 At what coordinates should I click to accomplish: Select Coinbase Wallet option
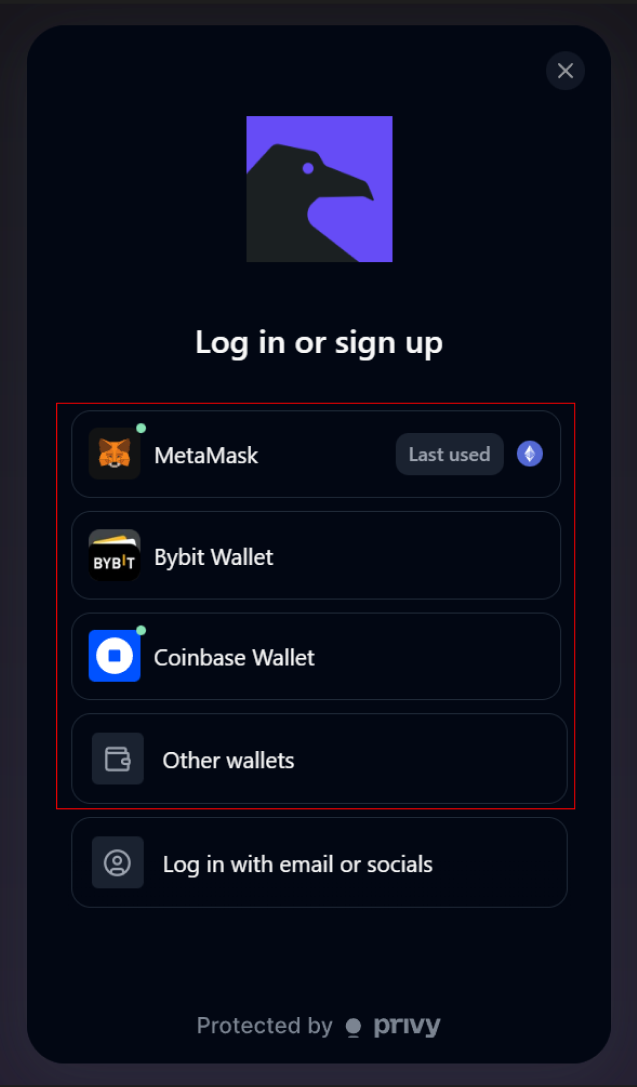[315, 657]
